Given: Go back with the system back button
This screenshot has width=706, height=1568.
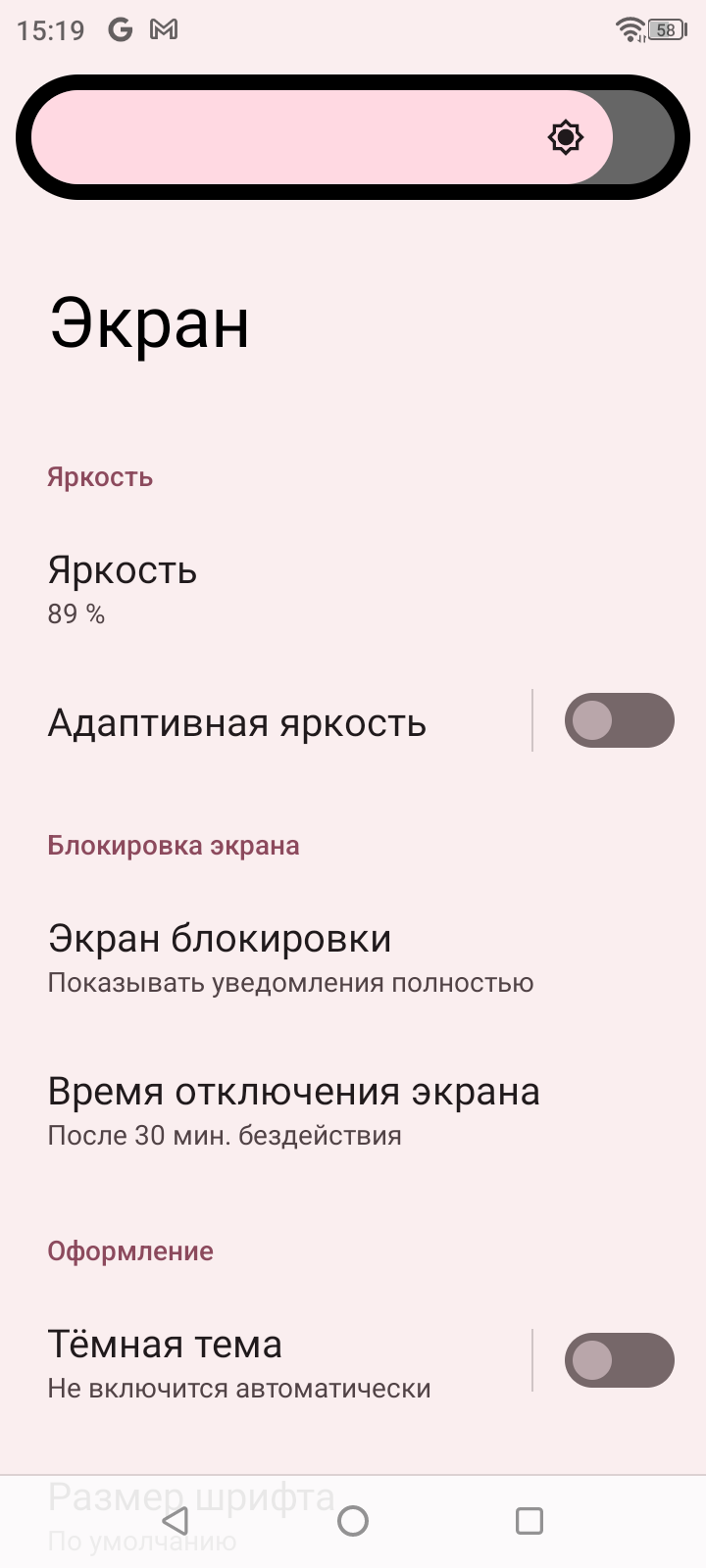Looking at the screenshot, I should click(x=176, y=1521).
